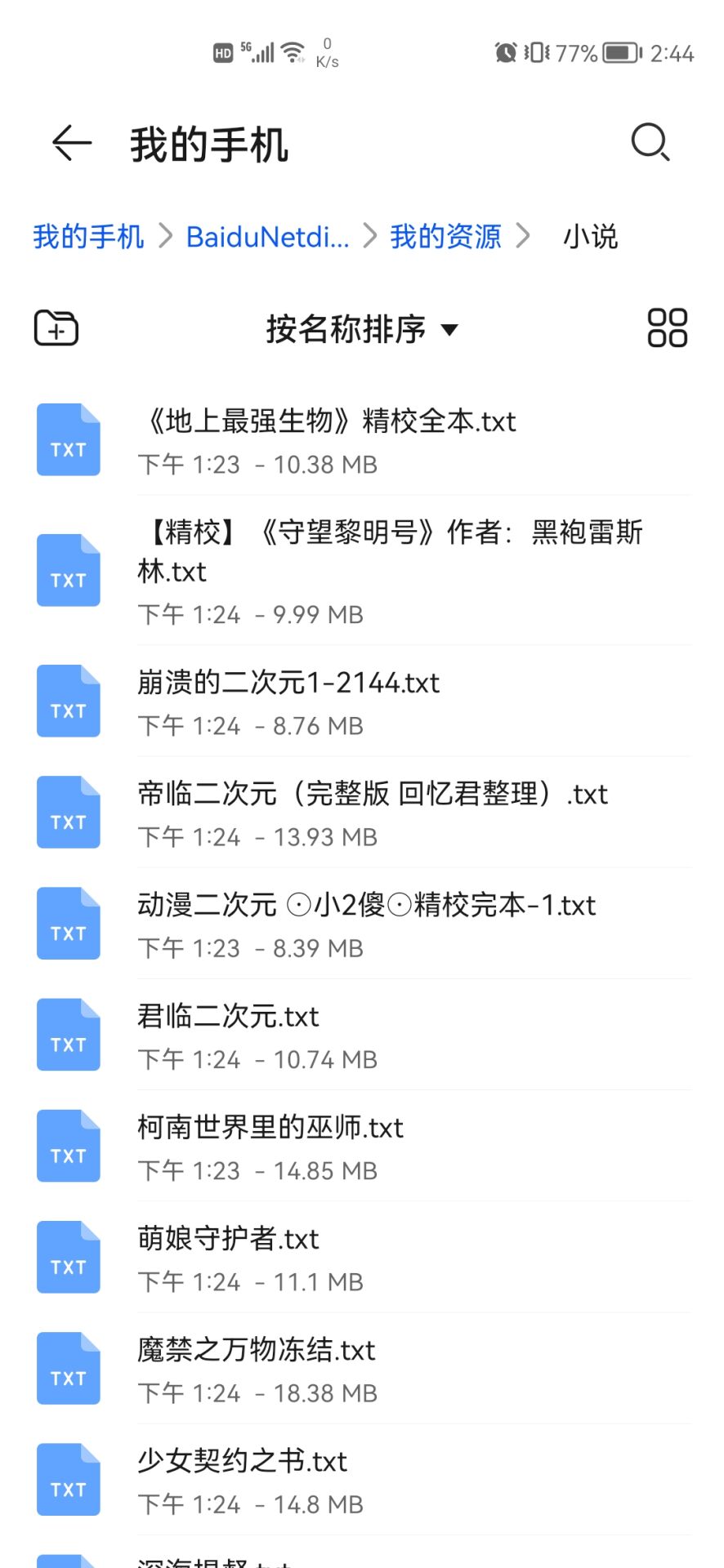Viewport: 724px width, 1568px height.
Task: Expand the 按名称排序 sort dropdown
Action: click(362, 329)
